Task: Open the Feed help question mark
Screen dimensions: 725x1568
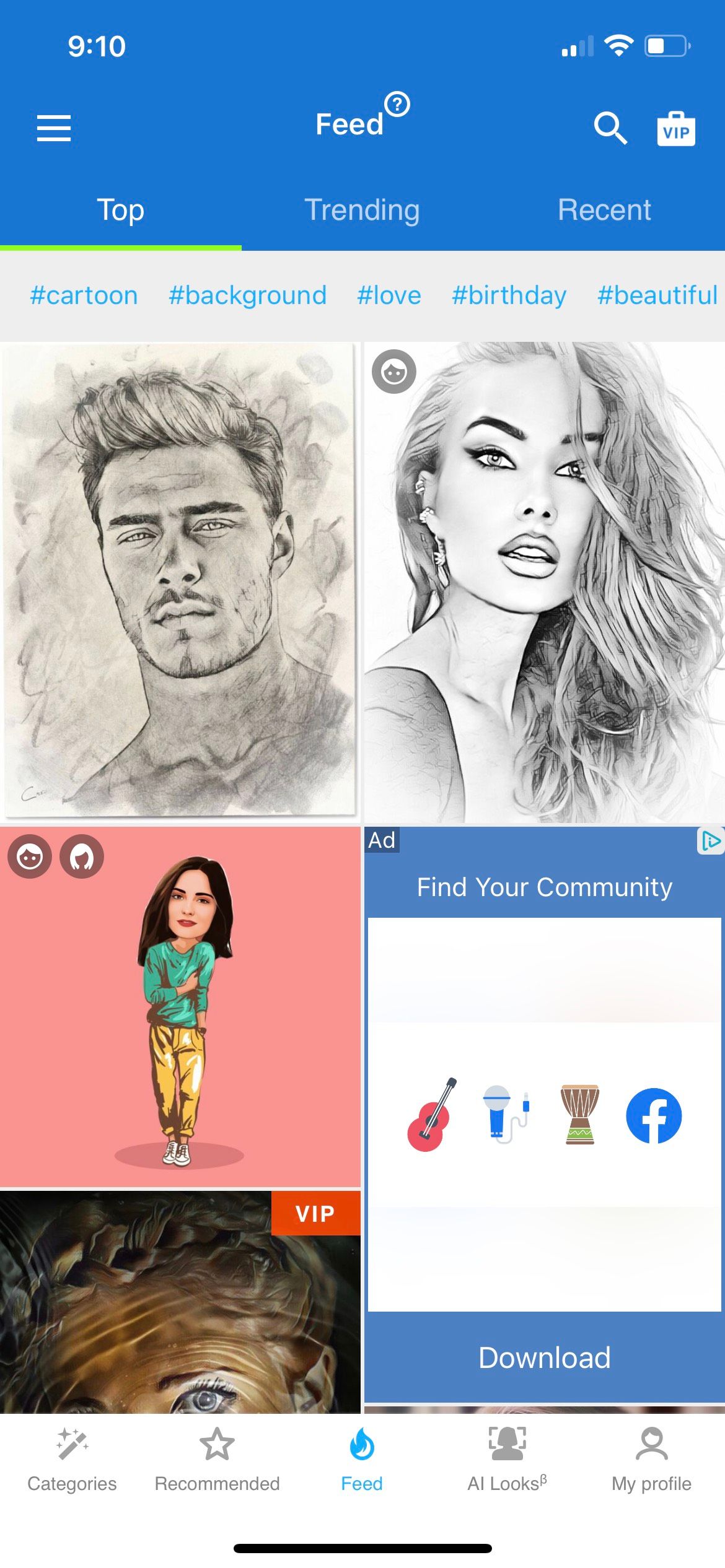Action: 397,105
